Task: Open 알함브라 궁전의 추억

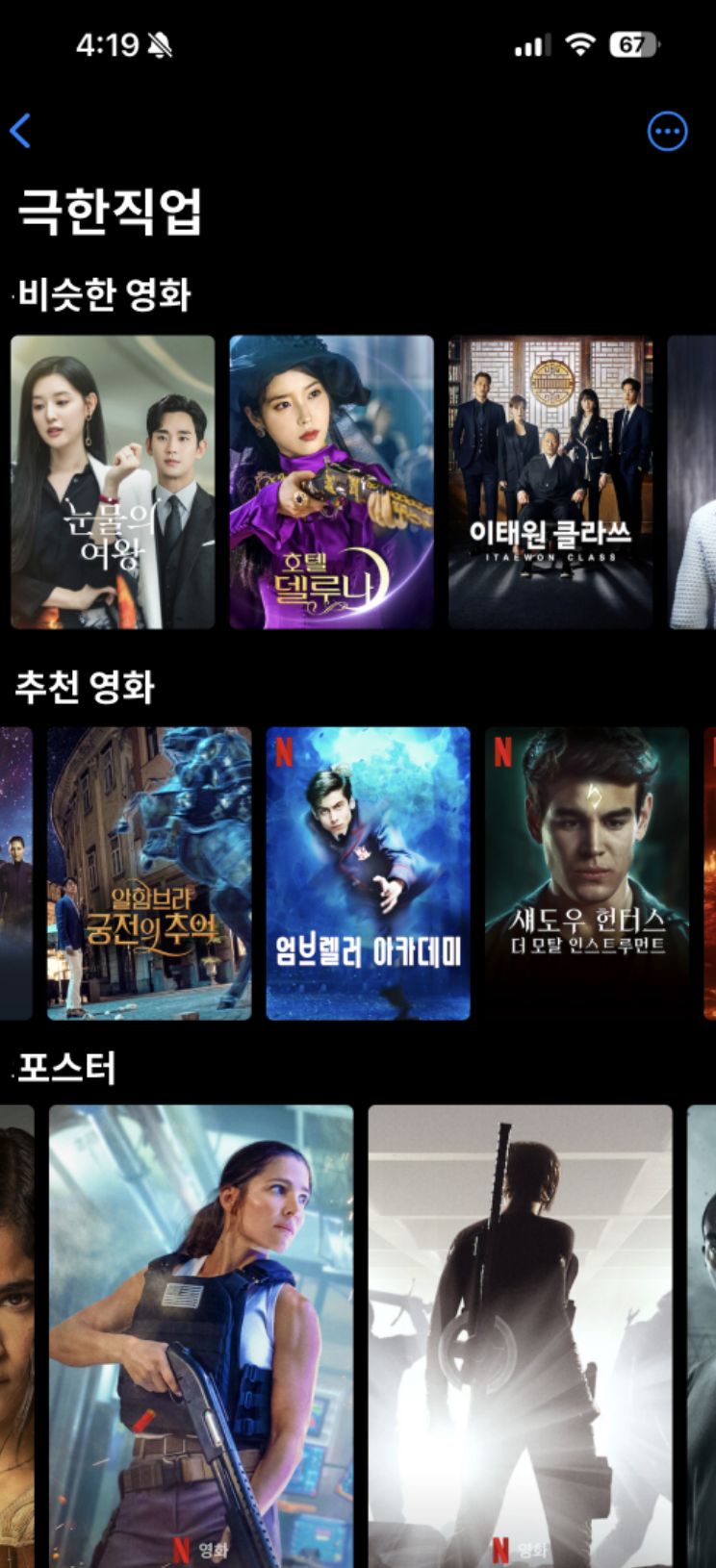Action: [x=149, y=873]
